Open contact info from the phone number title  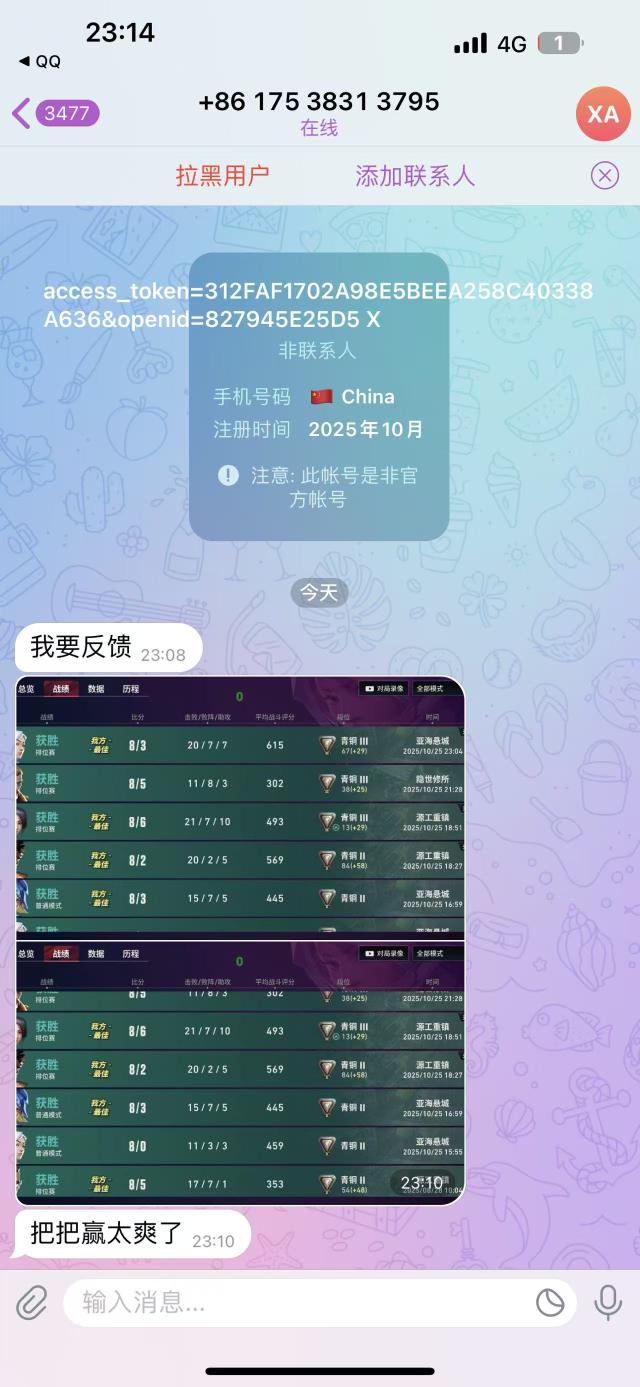point(319,102)
